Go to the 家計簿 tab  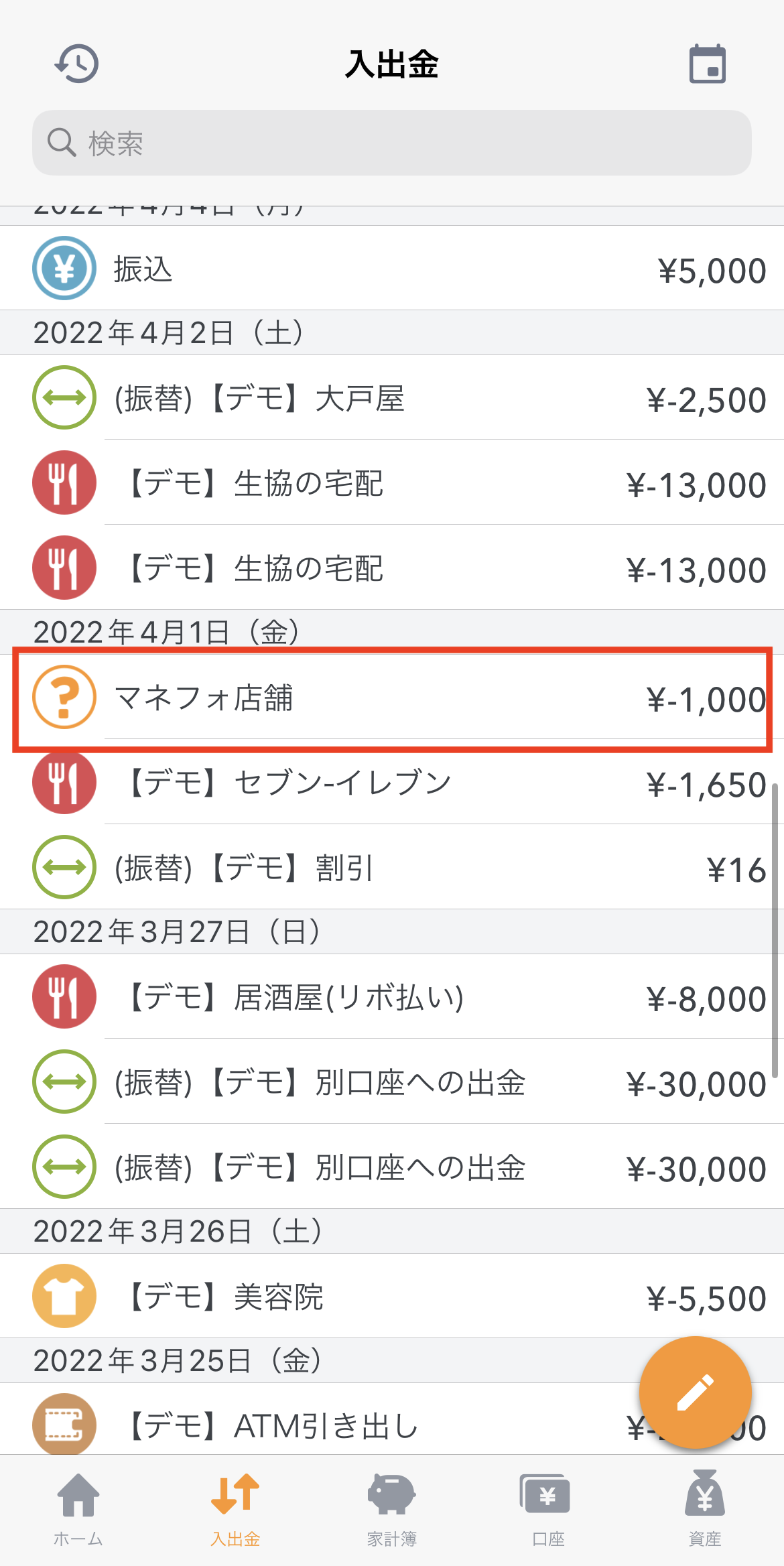(x=392, y=1509)
